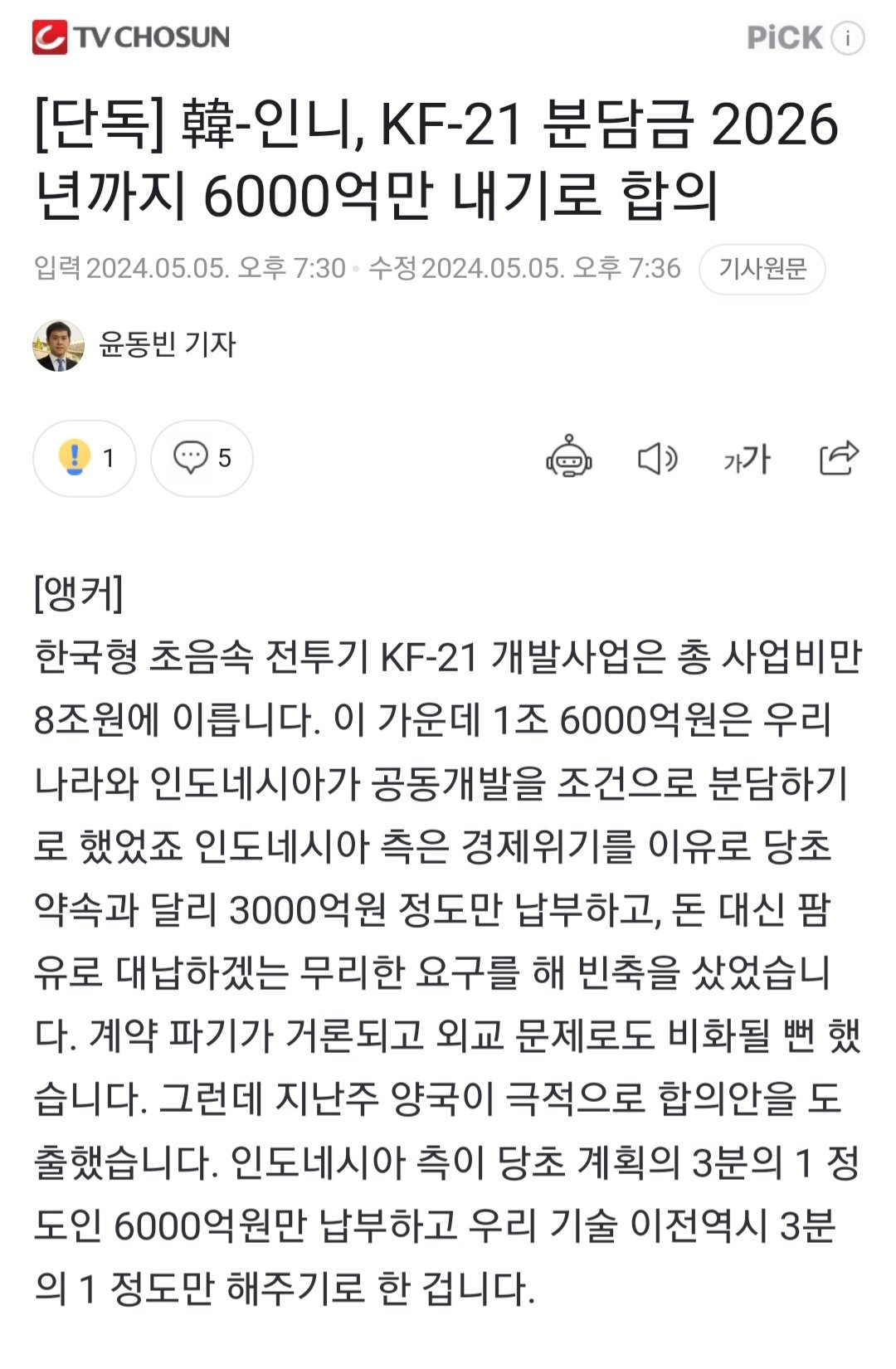
Task: Share the article using the share icon
Action: coord(840,458)
